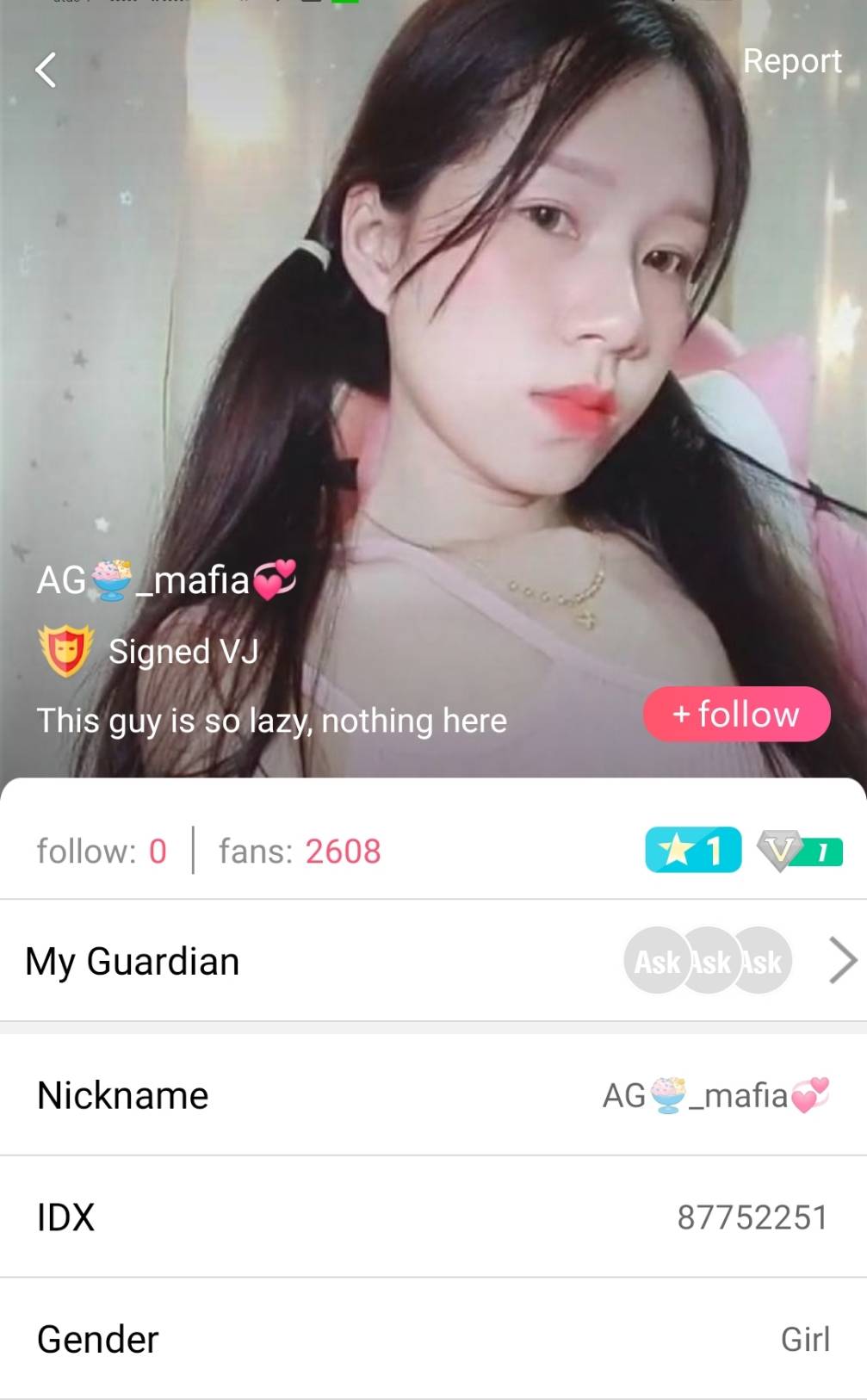View the follow count
Viewport: 867px width, 1400px height.
click(102, 851)
